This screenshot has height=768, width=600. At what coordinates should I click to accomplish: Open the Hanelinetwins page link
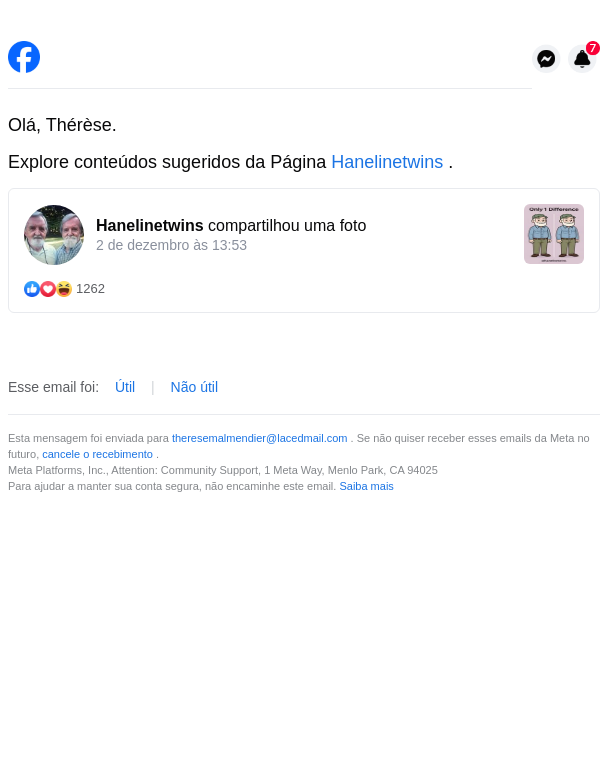point(387,162)
